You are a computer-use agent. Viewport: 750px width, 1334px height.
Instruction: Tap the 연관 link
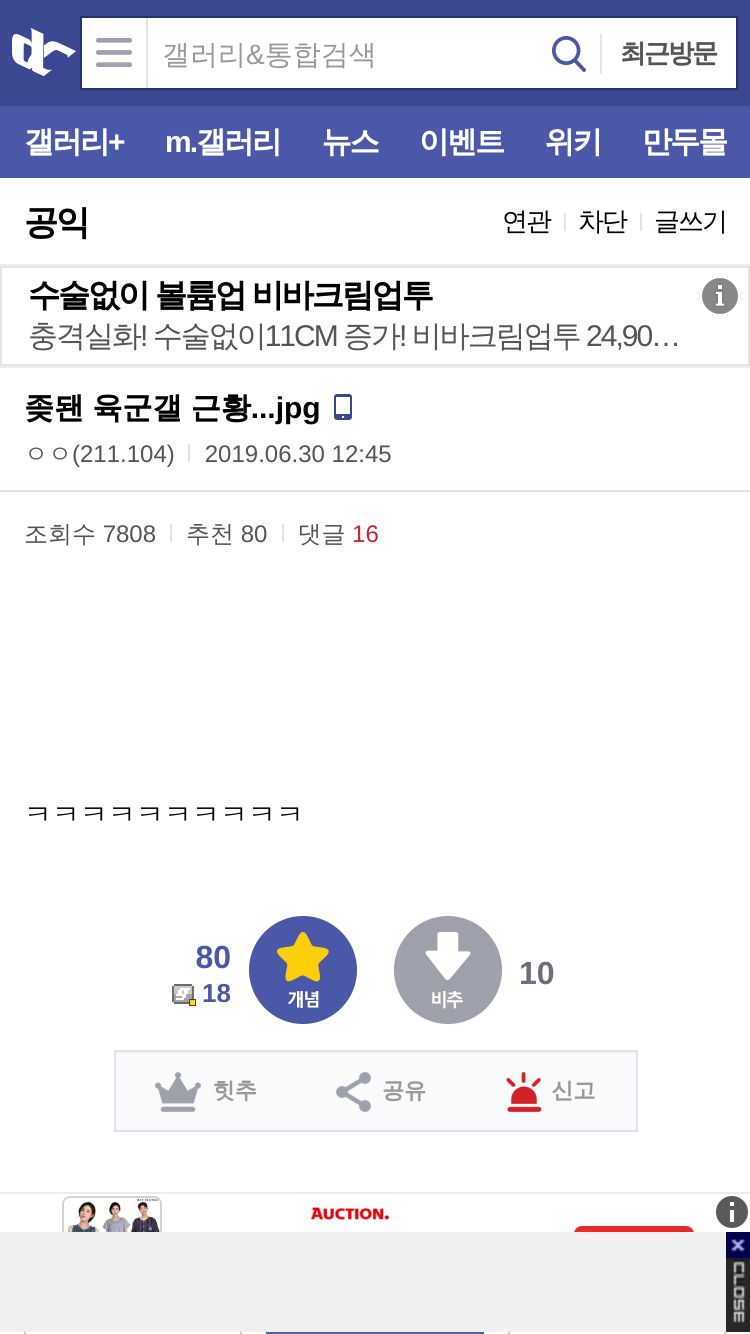tap(527, 222)
